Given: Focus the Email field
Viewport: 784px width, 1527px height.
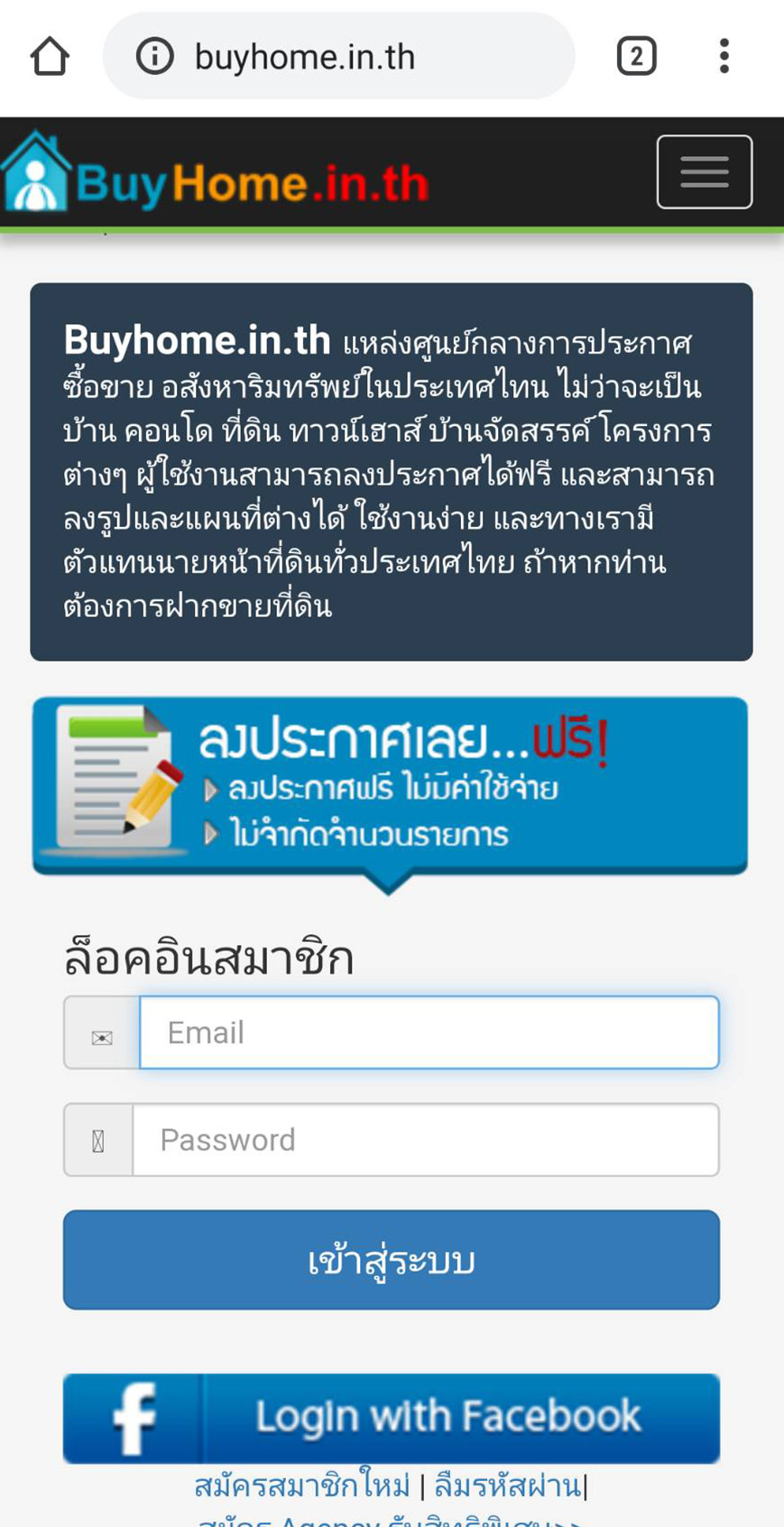Looking at the screenshot, I should pyautogui.click(x=429, y=1032).
